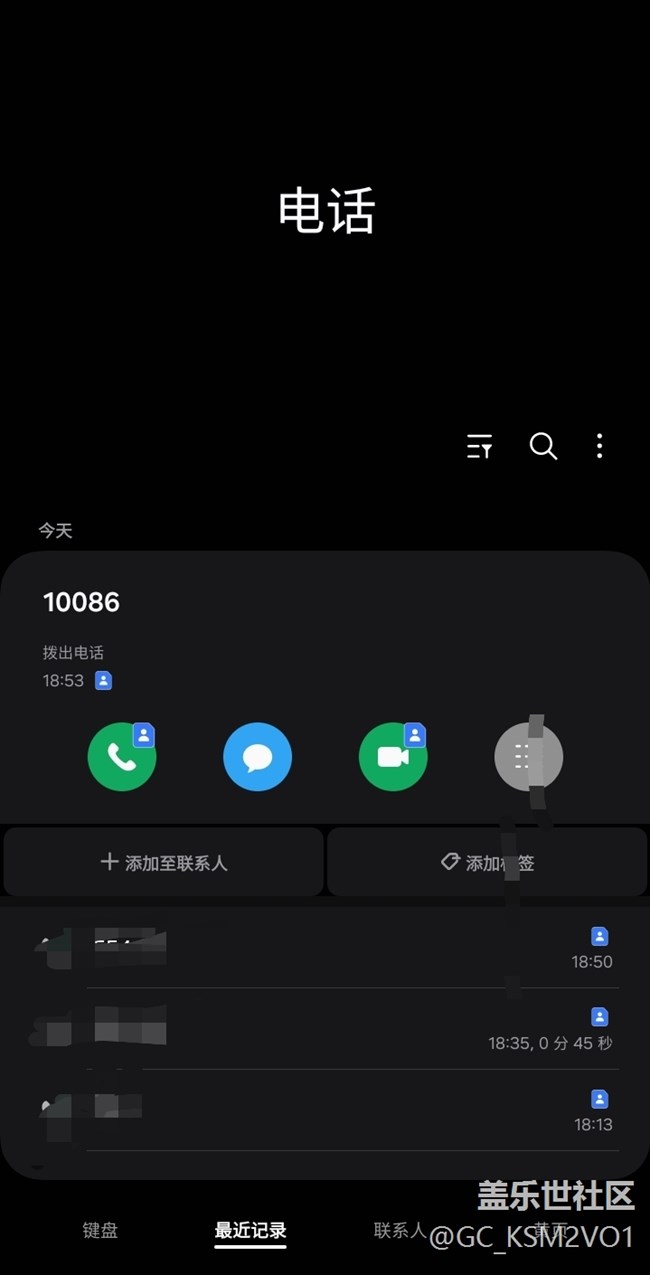Start a video call with 10086

[x=393, y=757]
